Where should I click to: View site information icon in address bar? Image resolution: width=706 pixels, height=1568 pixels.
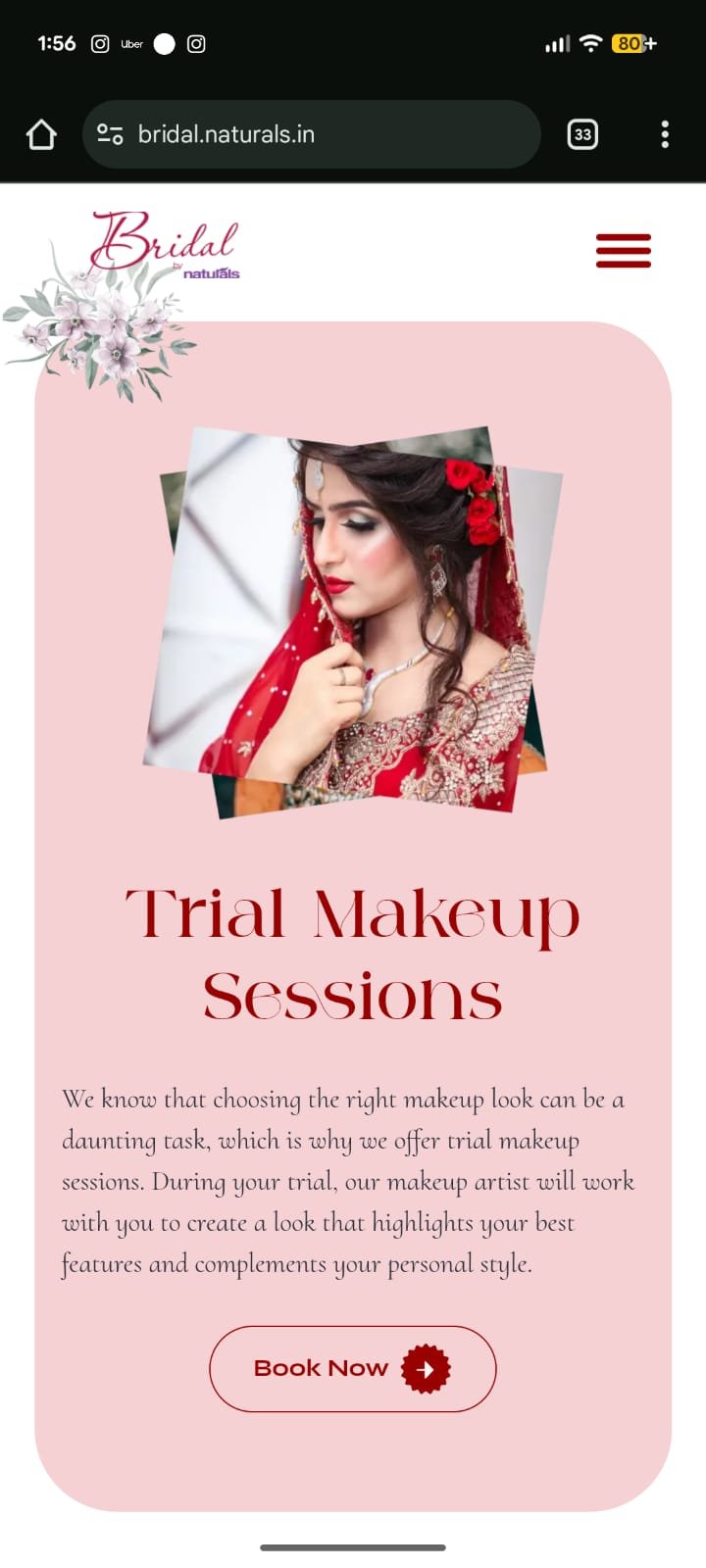tap(110, 134)
